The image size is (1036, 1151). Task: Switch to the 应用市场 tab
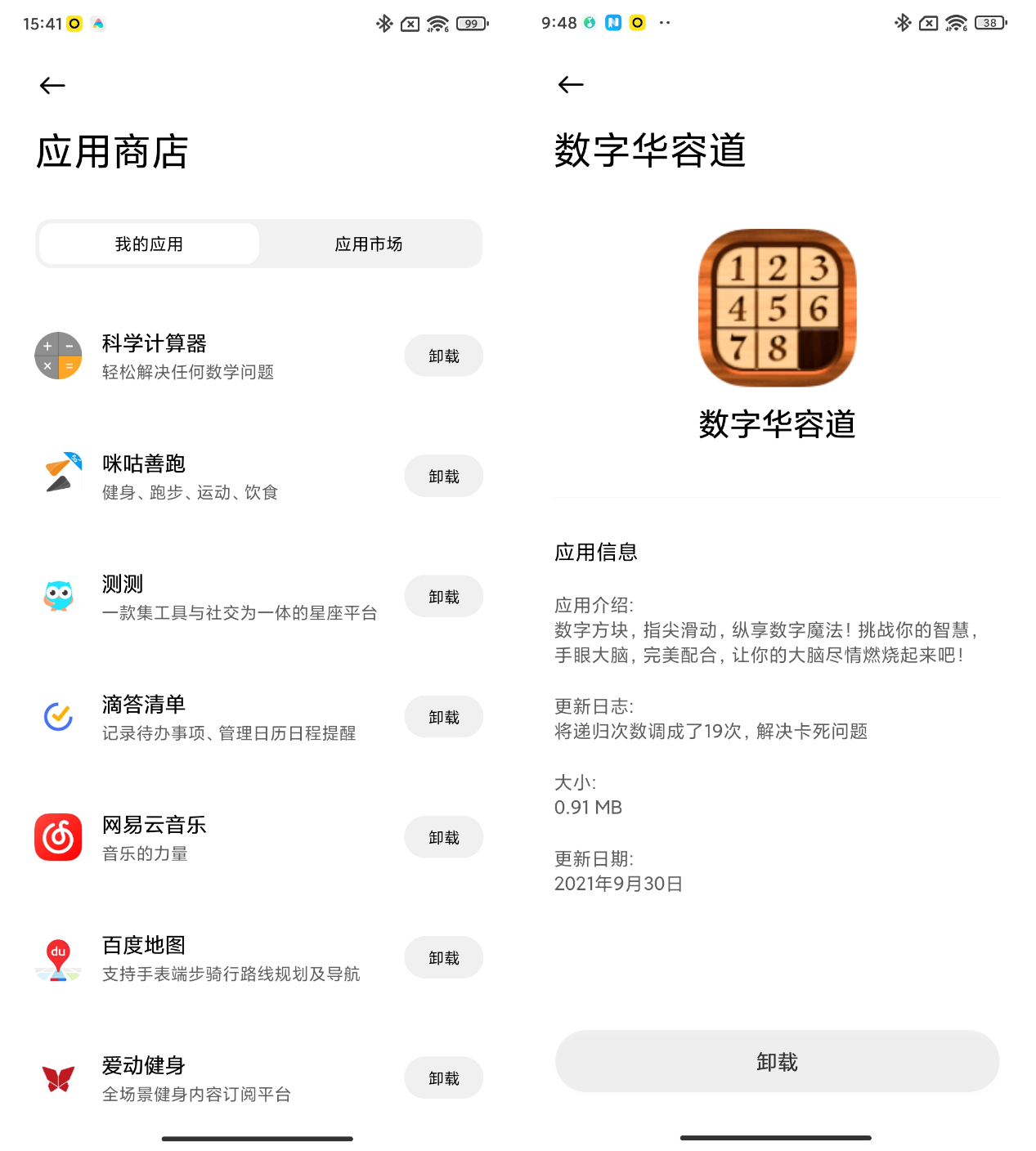pyautogui.click(x=369, y=244)
